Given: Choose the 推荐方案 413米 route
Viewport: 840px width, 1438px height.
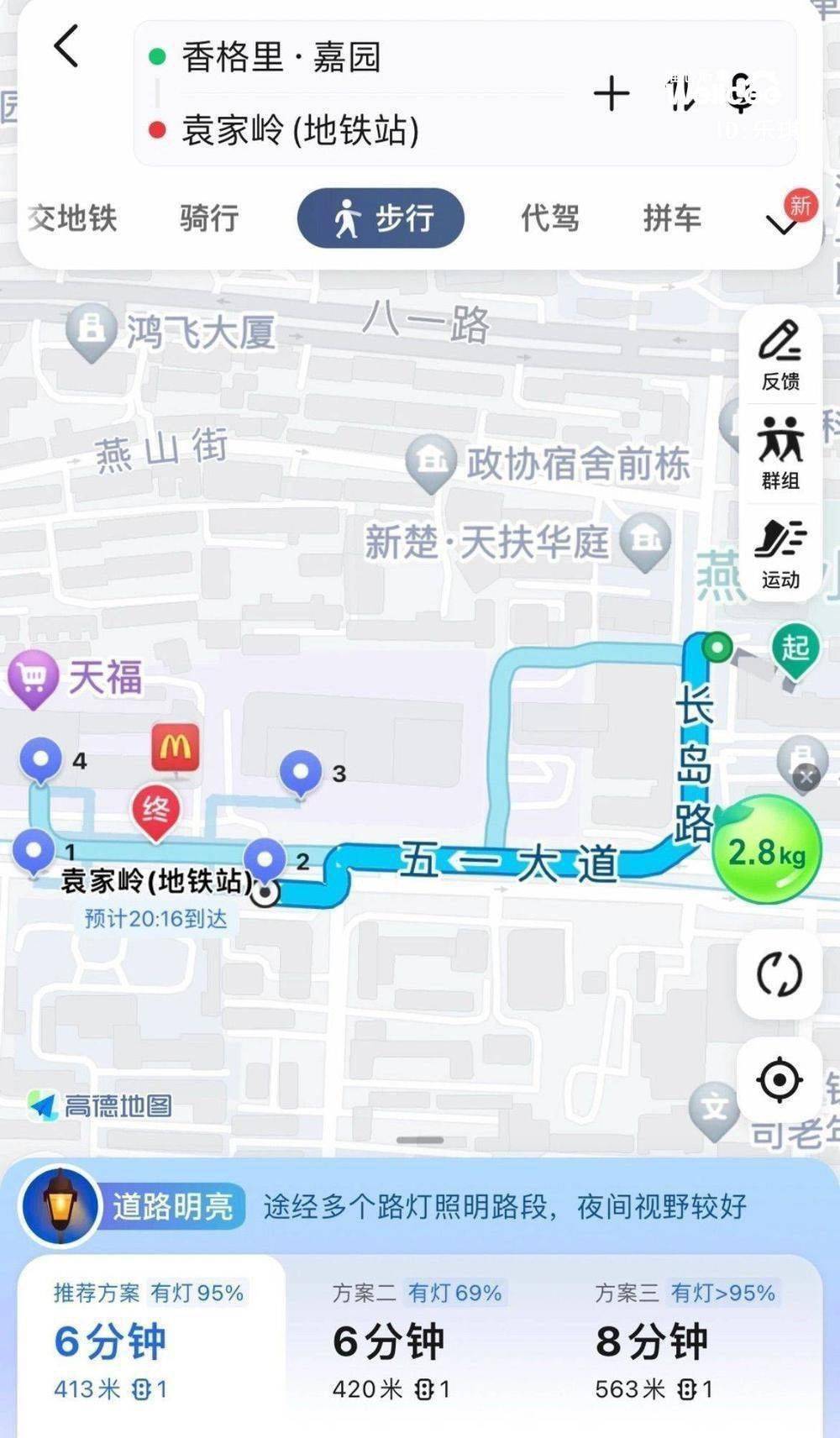Looking at the screenshot, I should click(x=150, y=1343).
